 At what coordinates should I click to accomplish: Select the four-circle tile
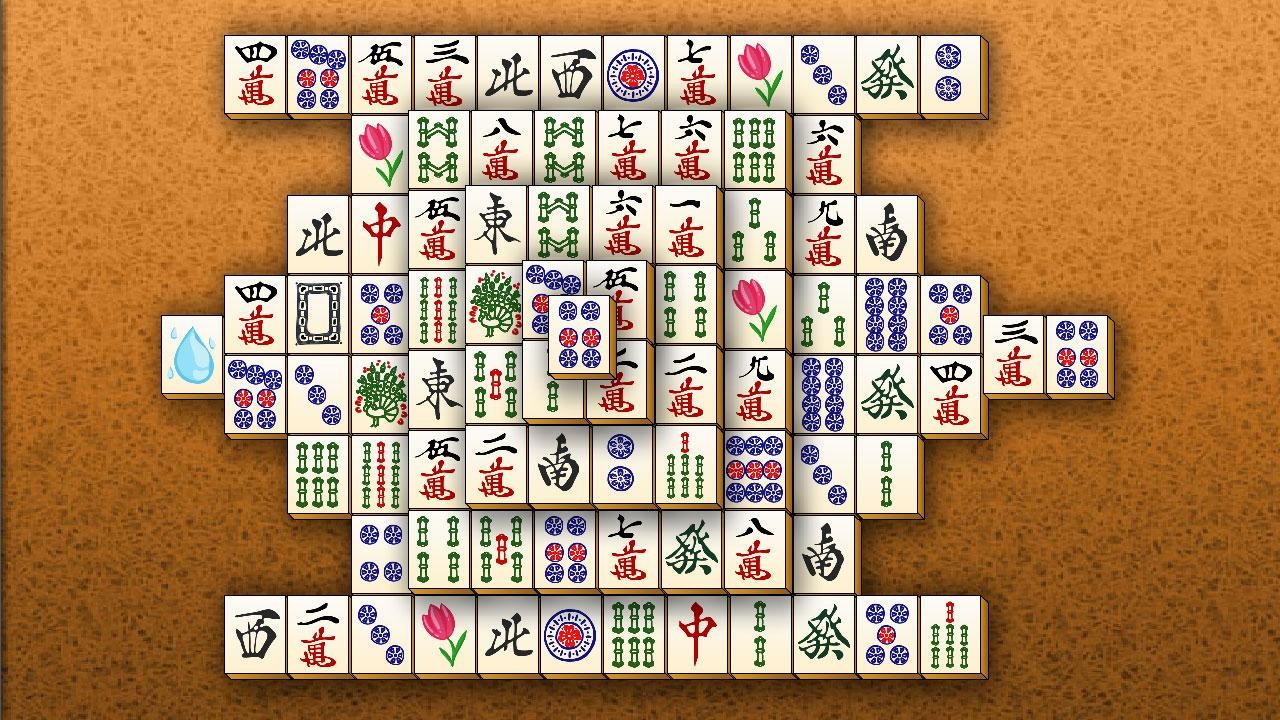381,552
